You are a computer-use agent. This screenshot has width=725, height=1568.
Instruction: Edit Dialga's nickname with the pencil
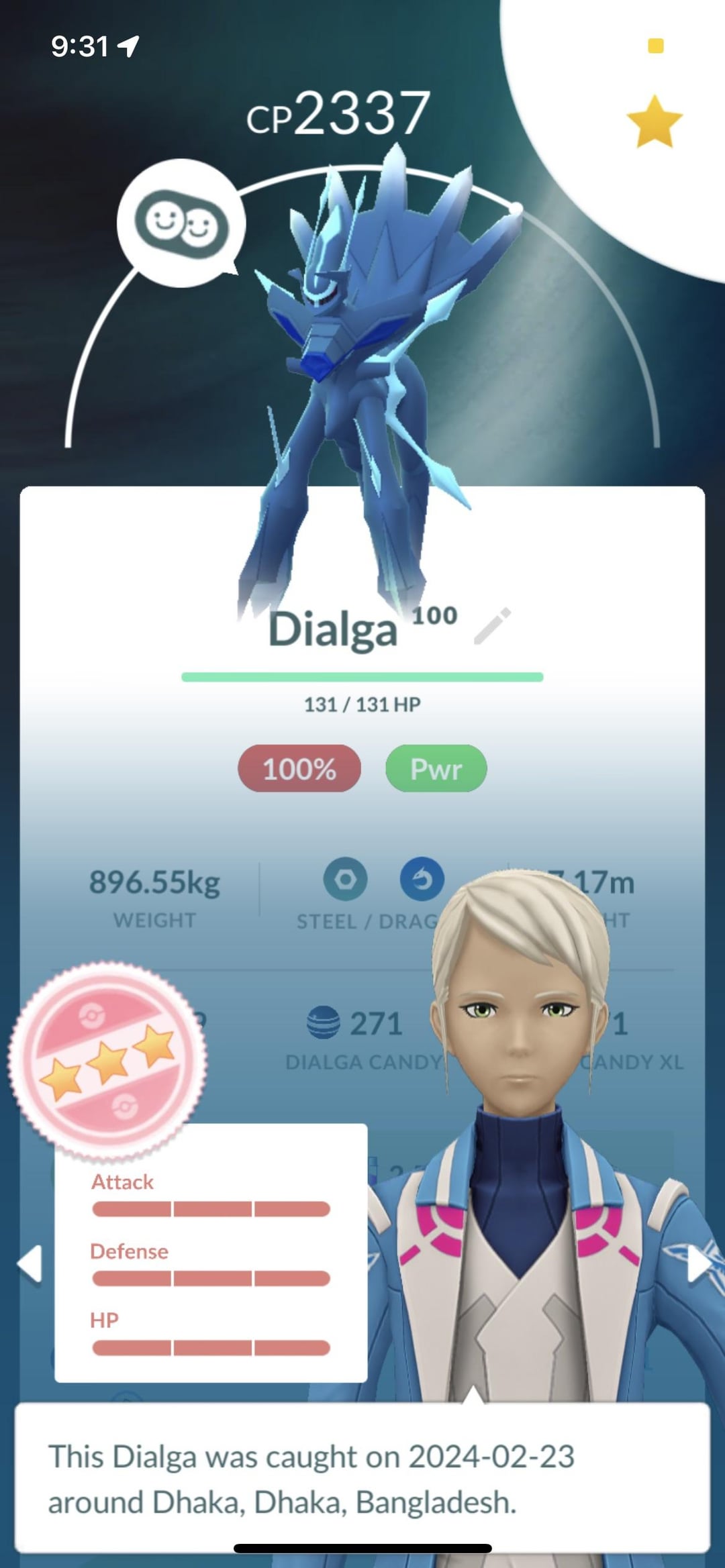click(492, 626)
